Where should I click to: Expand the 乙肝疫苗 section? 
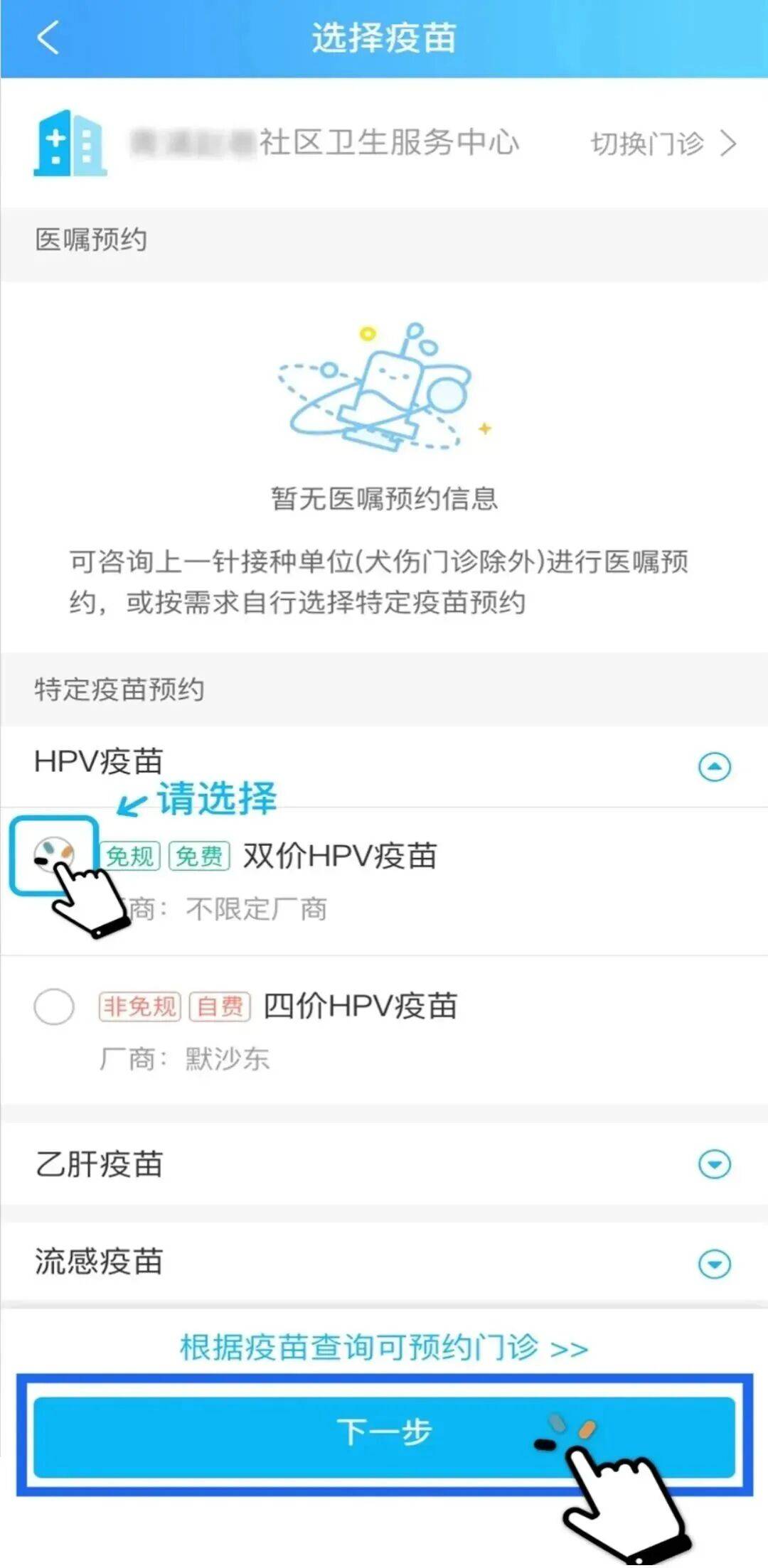(x=713, y=1165)
